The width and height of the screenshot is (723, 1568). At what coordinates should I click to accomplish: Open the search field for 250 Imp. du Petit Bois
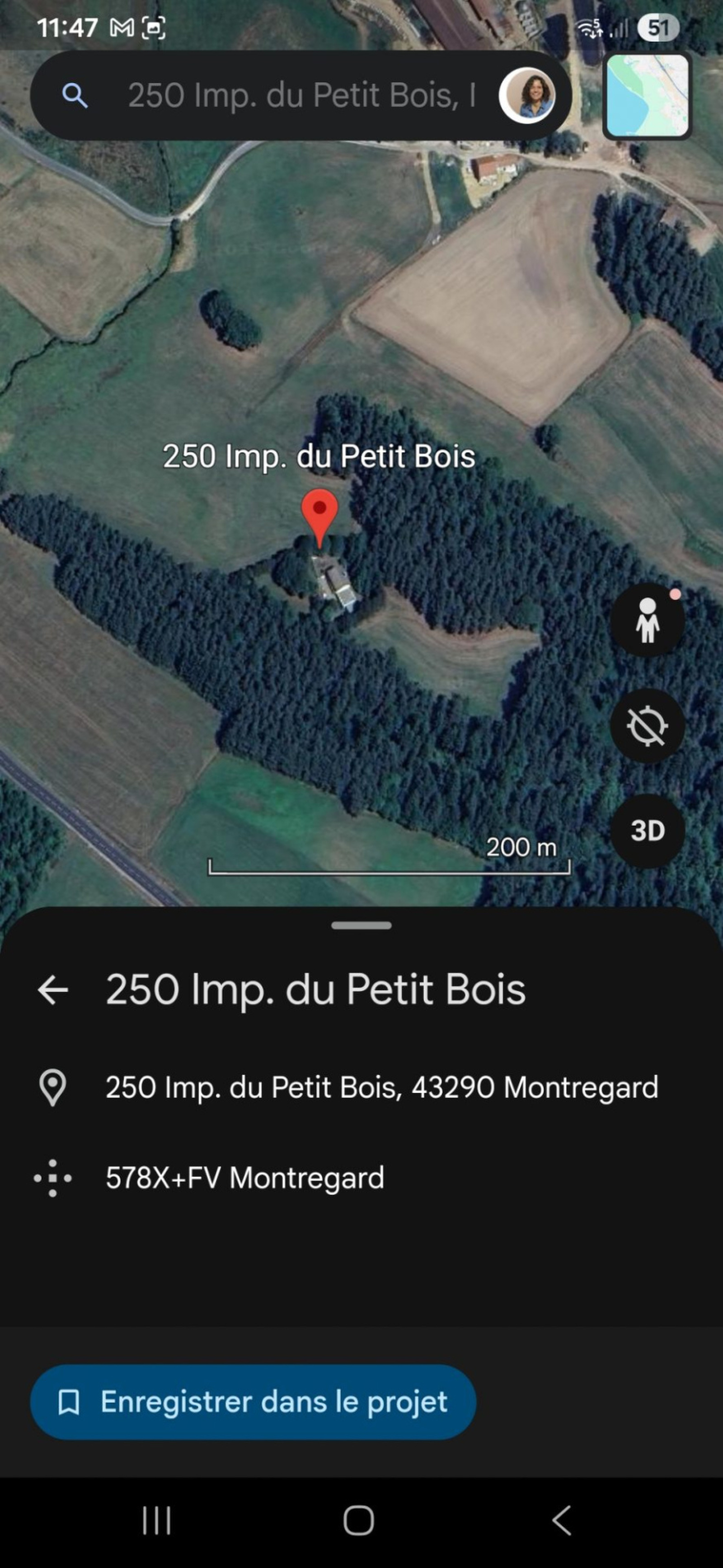[x=301, y=95]
